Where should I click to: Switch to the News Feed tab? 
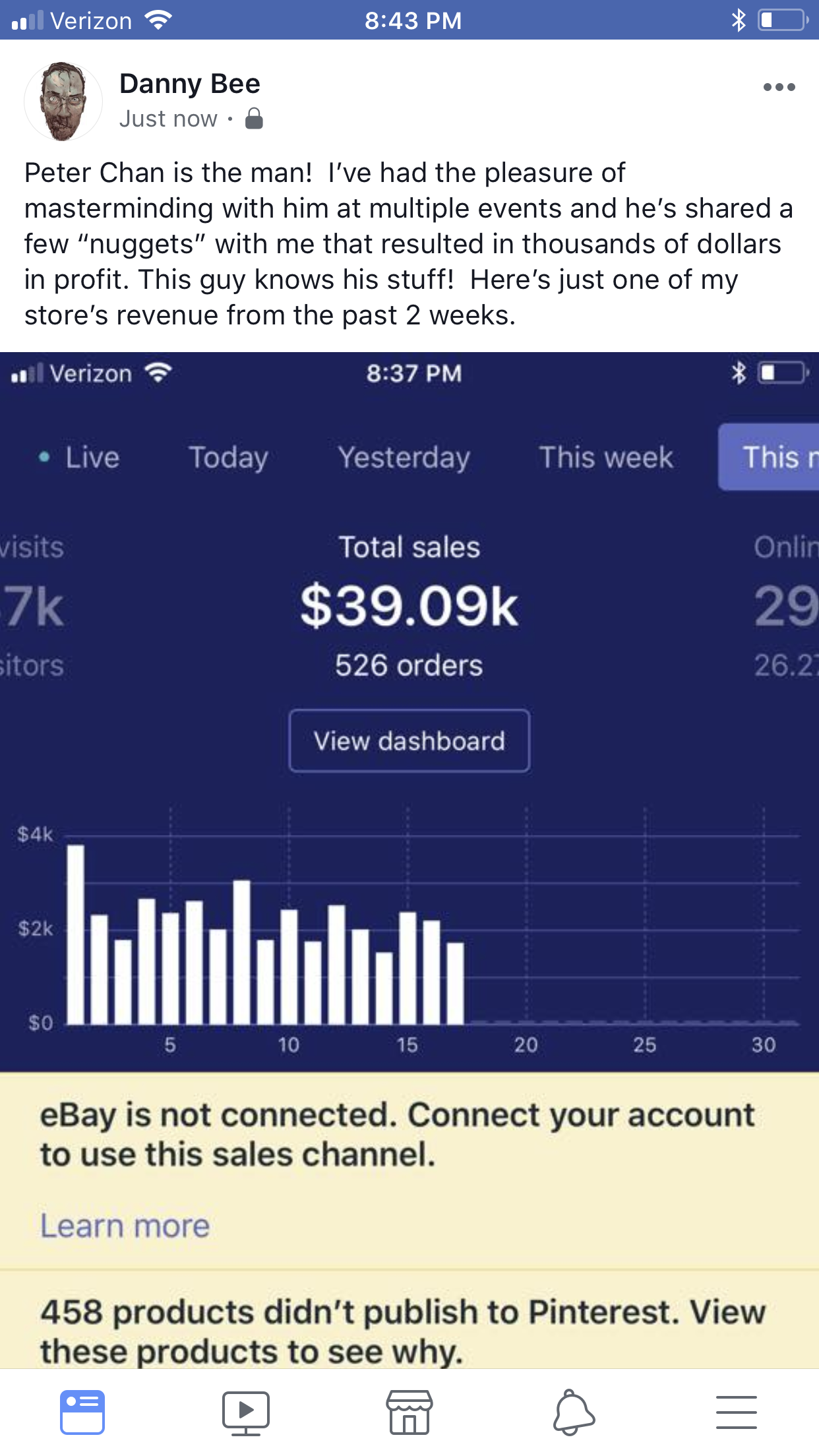point(82,1412)
